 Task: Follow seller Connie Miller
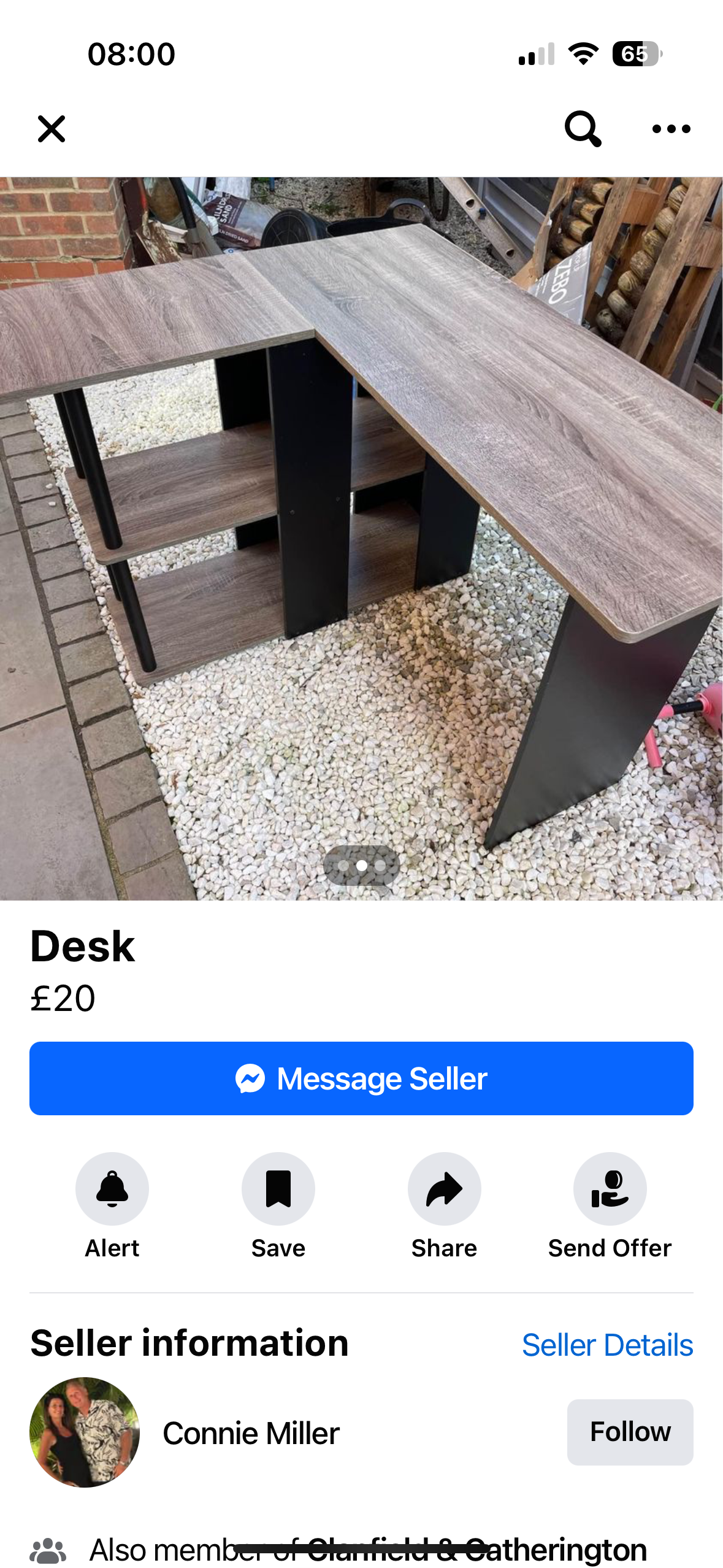(x=630, y=1432)
